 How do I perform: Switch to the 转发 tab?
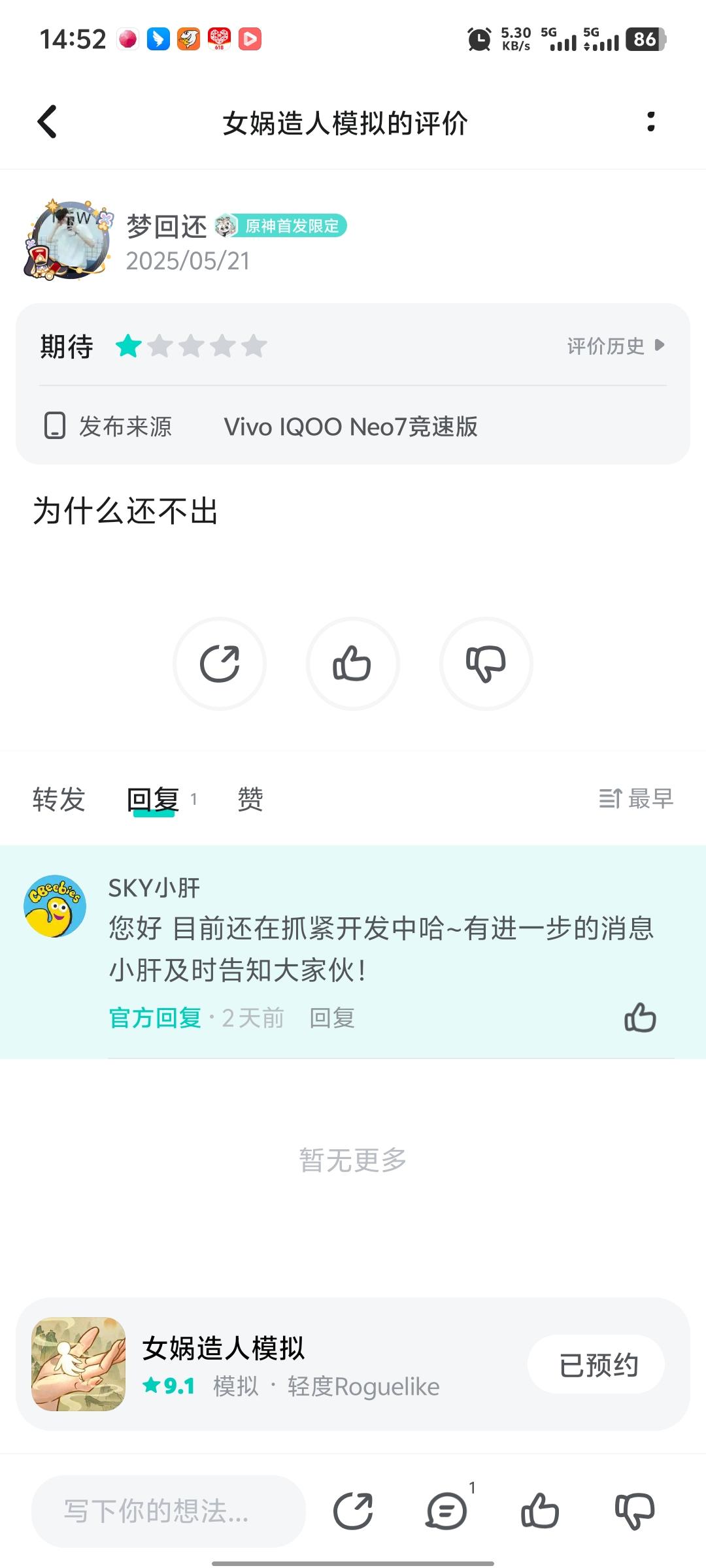click(59, 799)
